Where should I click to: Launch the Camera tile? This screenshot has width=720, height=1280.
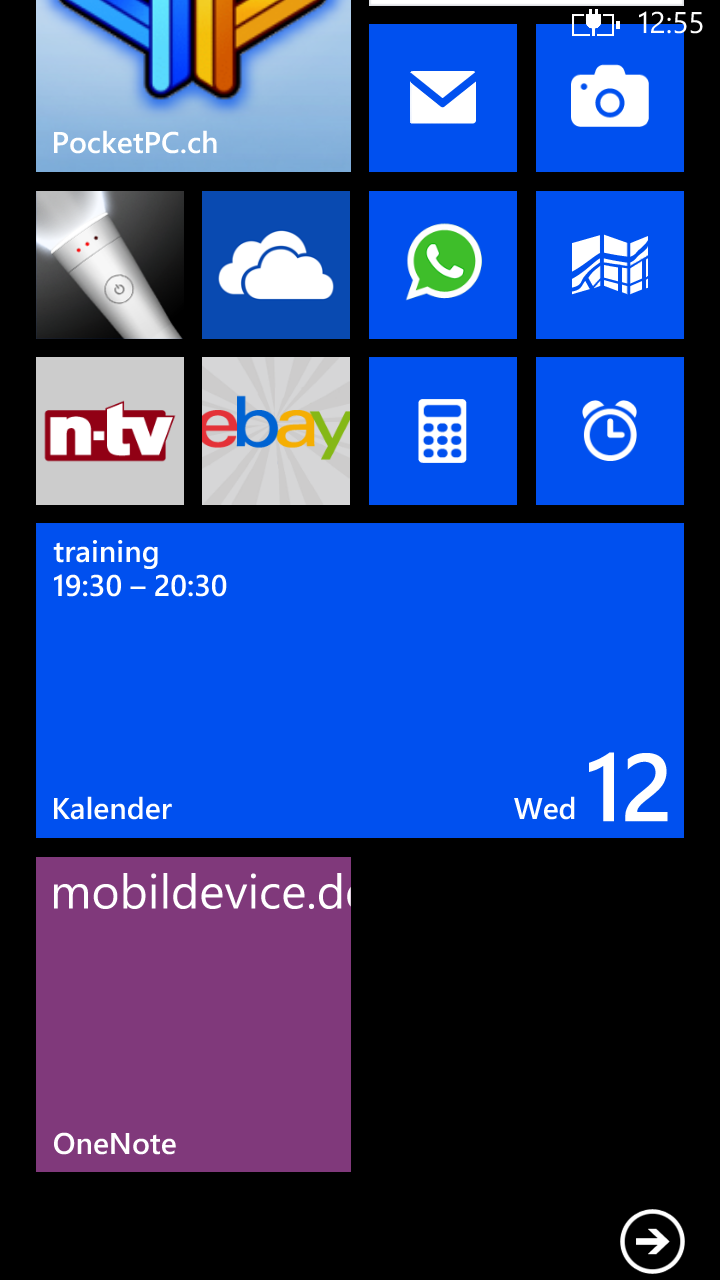point(610,98)
